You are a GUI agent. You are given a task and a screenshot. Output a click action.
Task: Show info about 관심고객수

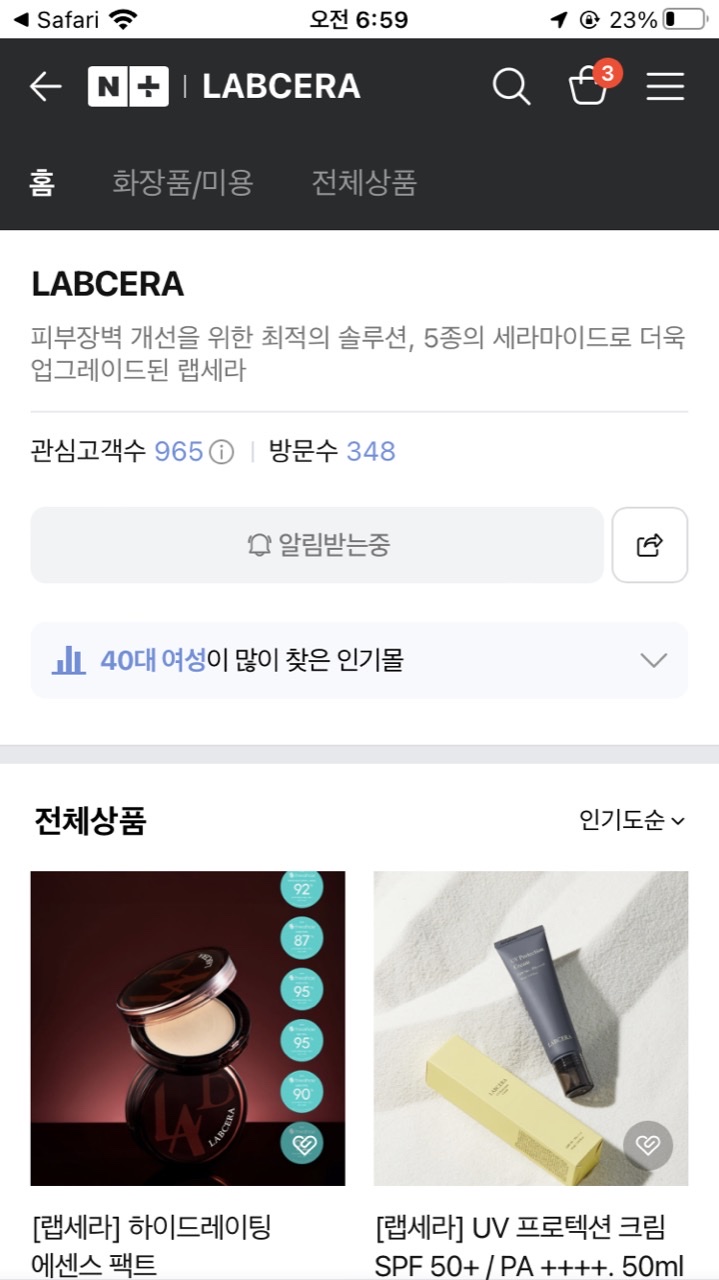click(221, 452)
